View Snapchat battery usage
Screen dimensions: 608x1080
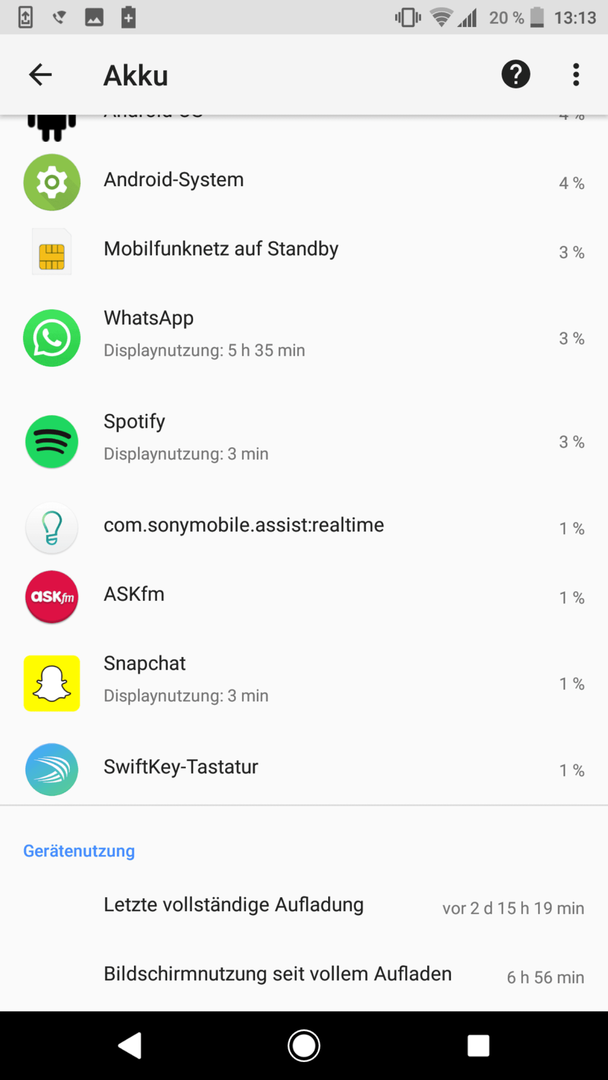pos(304,683)
